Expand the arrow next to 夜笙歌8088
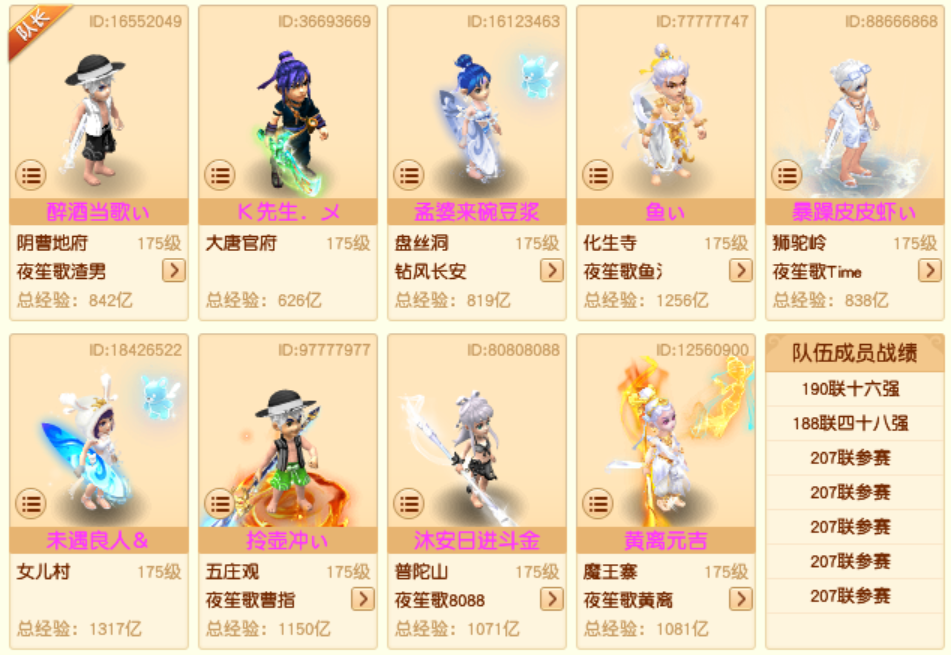Image resolution: width=951 pixels, height=655 pixels. click(551, 598)
